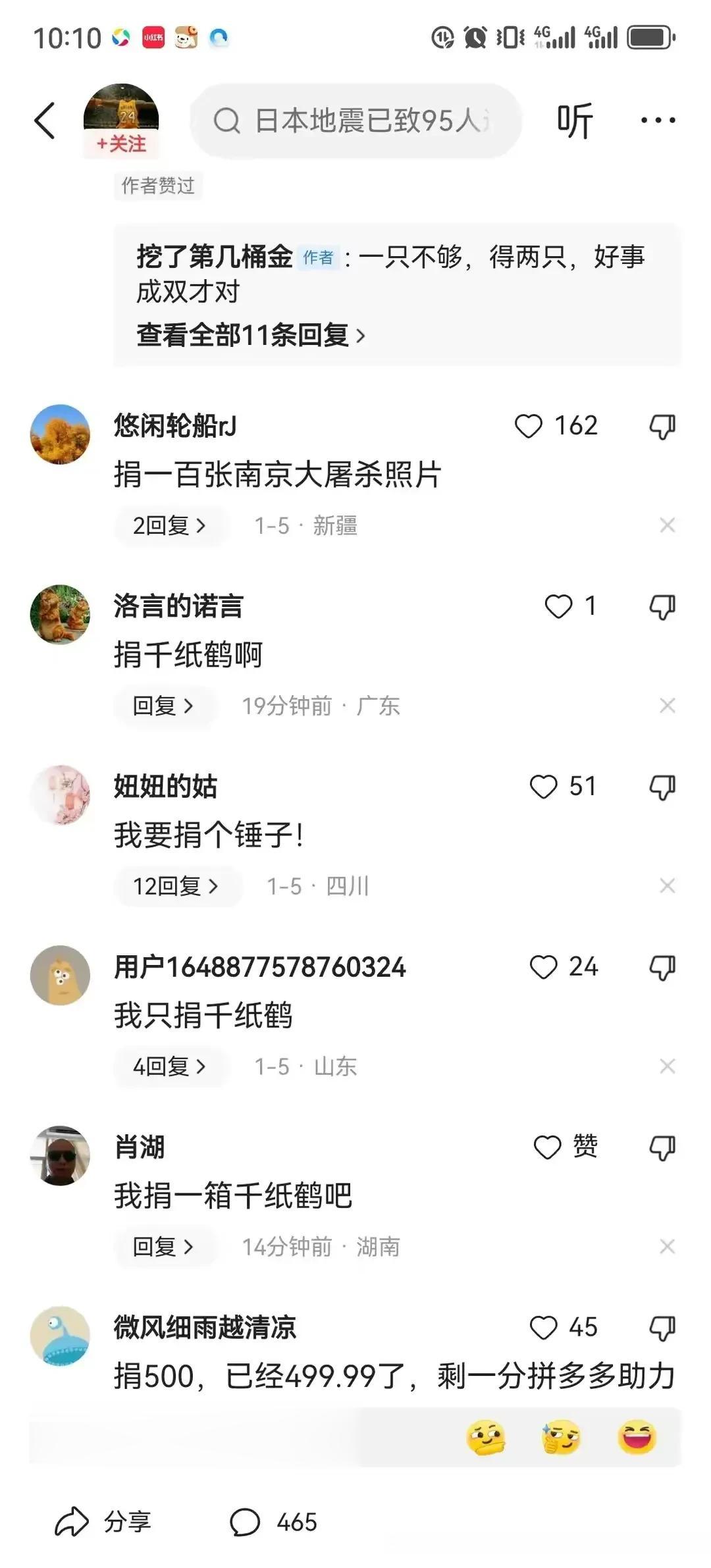Like 肖湖's comment
The image size is (711, 1568).
tap(548, 1147)
